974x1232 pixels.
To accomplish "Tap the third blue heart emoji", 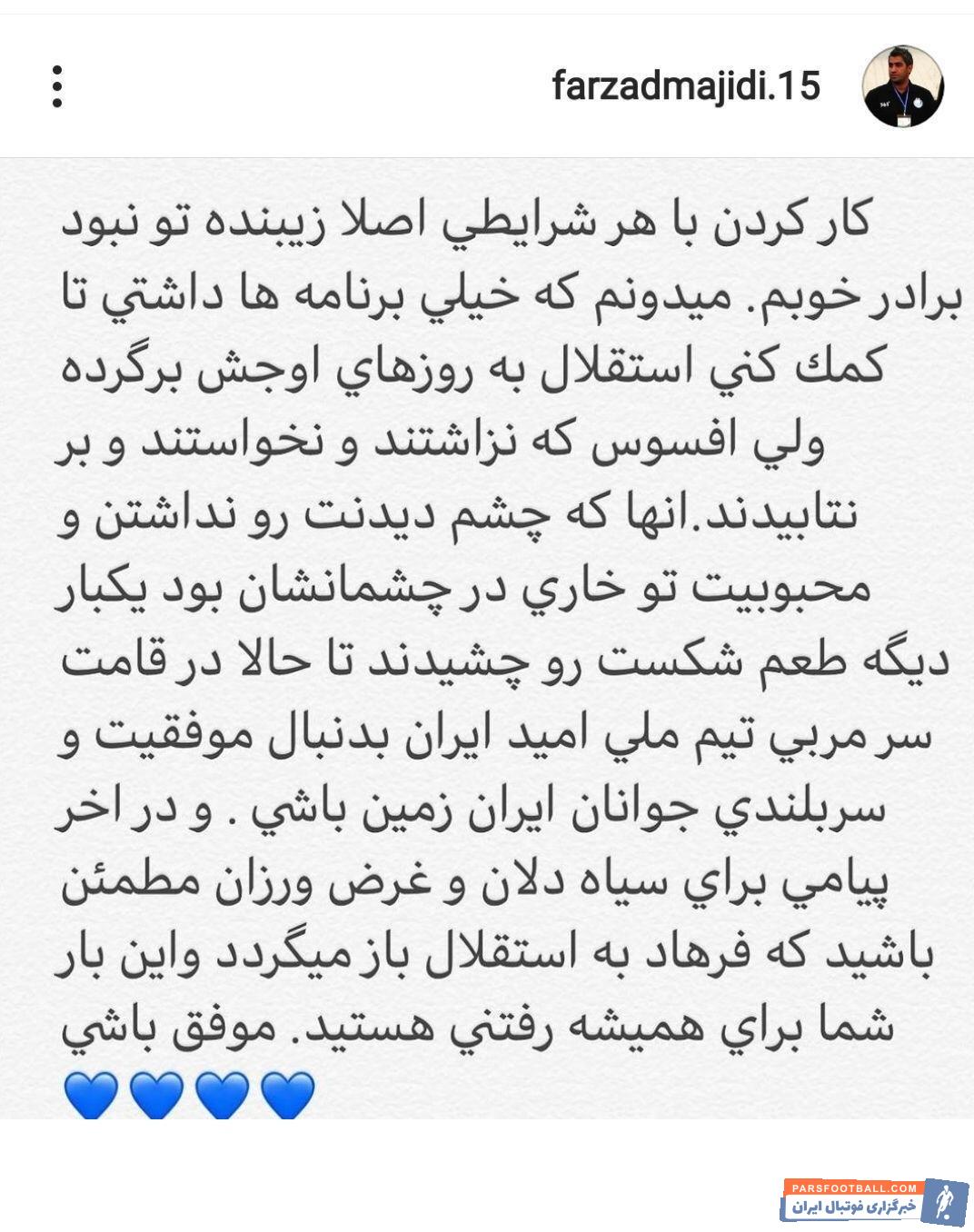I will (x=223, y=1093).
